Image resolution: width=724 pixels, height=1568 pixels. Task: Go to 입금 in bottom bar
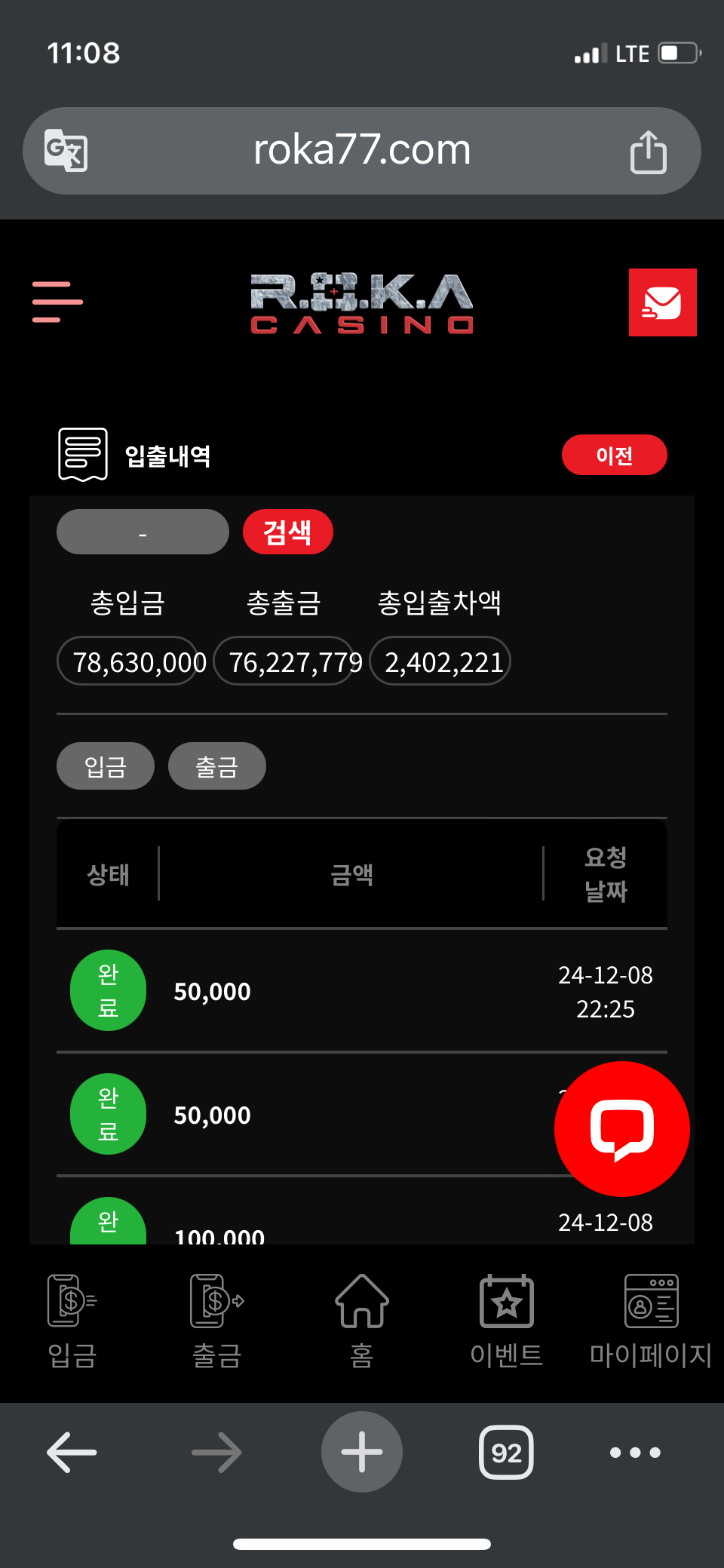(x=72, y=1322)
